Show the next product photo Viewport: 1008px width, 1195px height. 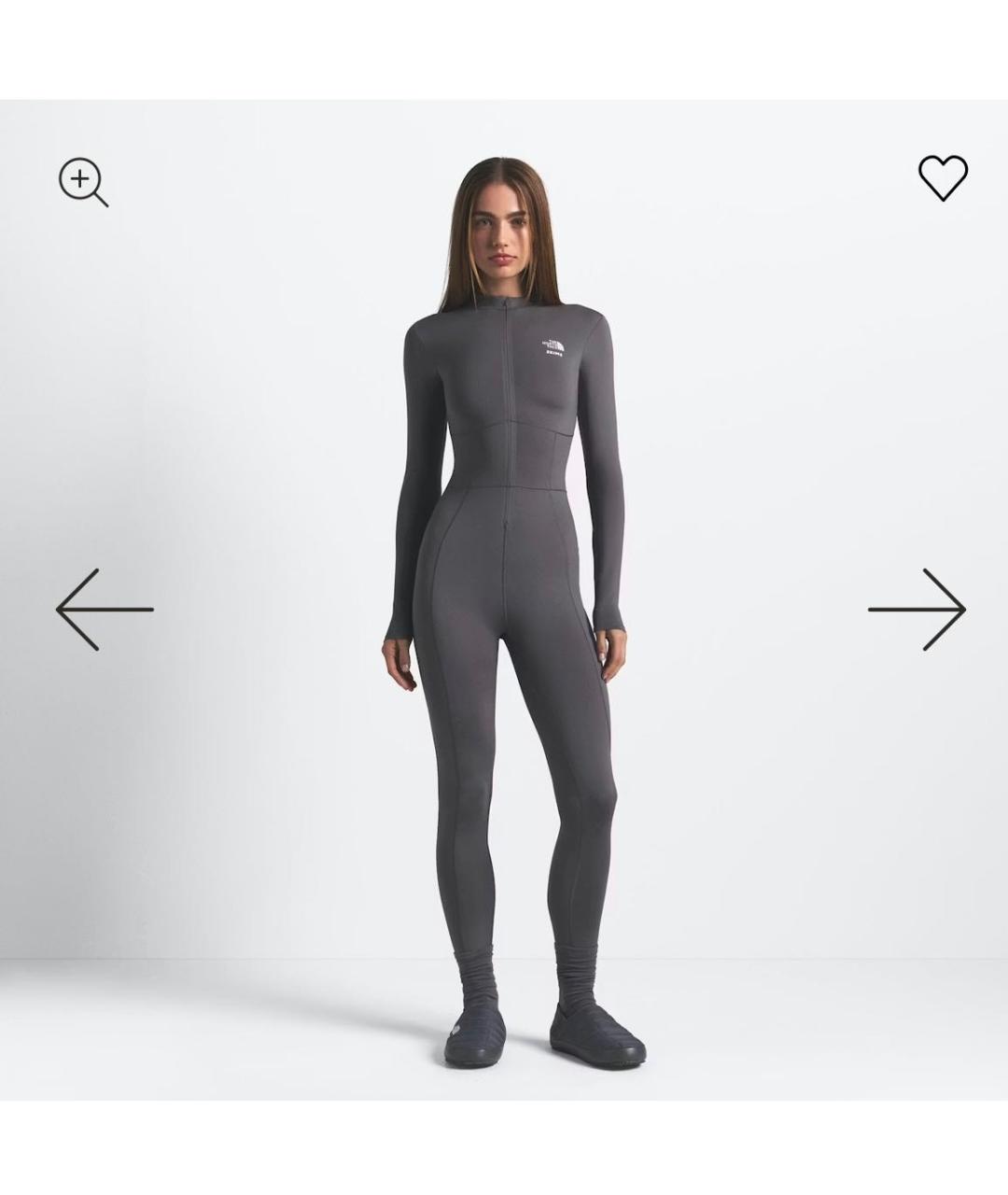(x=917, y=609)
